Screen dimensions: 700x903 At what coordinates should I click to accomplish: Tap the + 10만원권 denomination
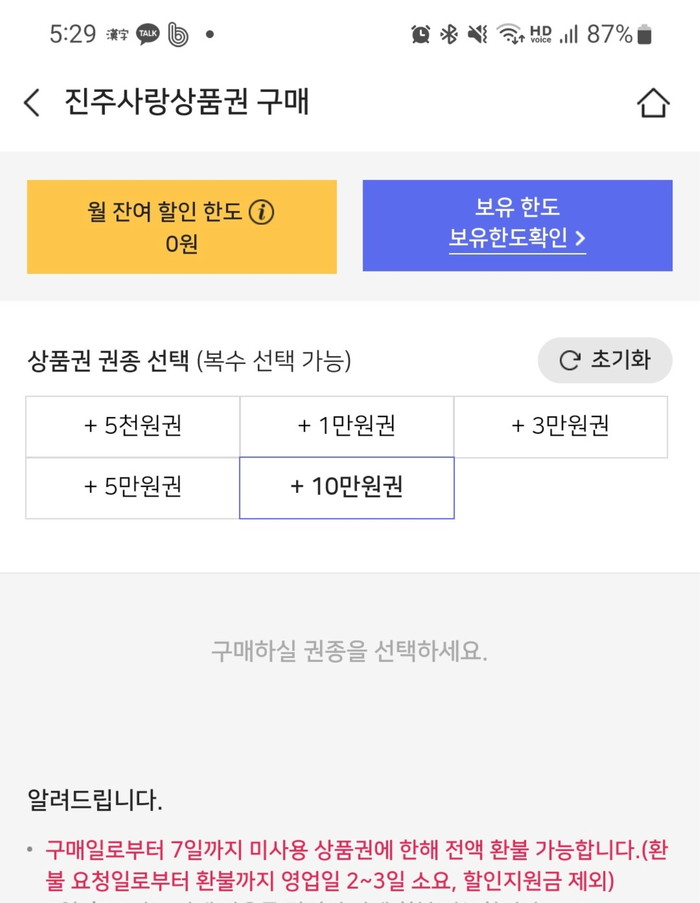tap(347, 488)
